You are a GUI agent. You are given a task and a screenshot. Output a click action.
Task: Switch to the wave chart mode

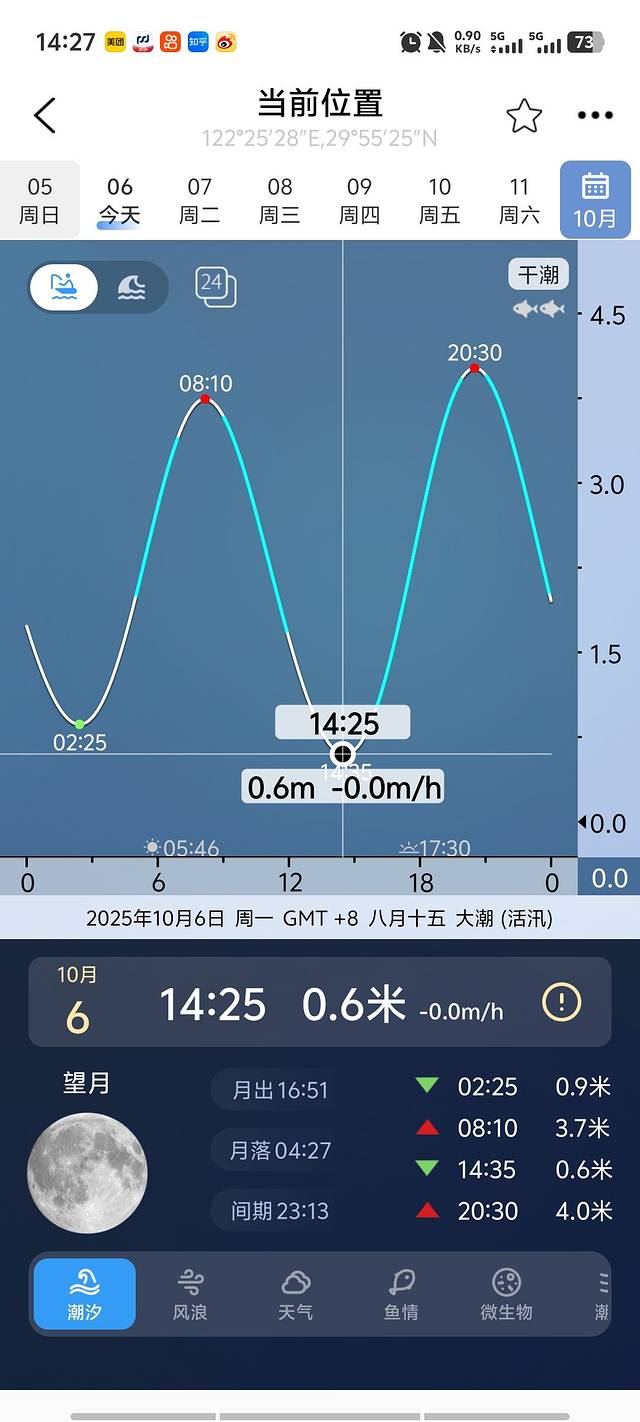point(132,287)
